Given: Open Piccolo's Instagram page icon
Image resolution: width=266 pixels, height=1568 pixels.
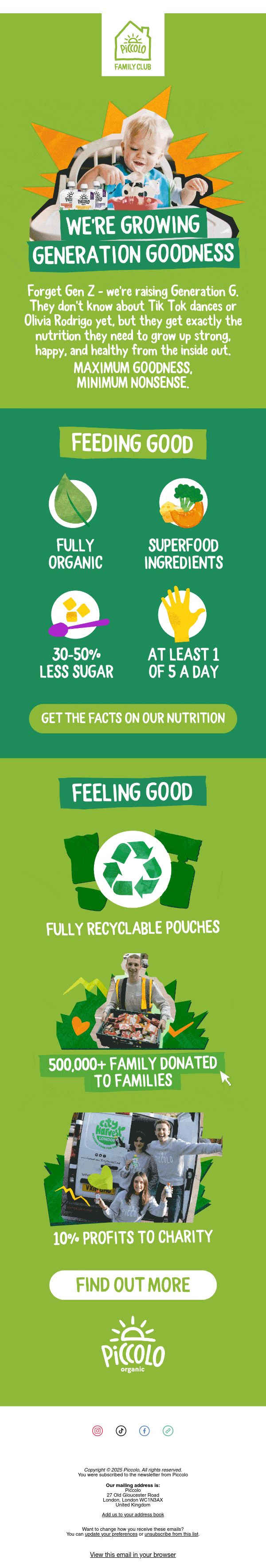Looking at the screenshot, I should pyautogui.click(x=98, y=1430).
